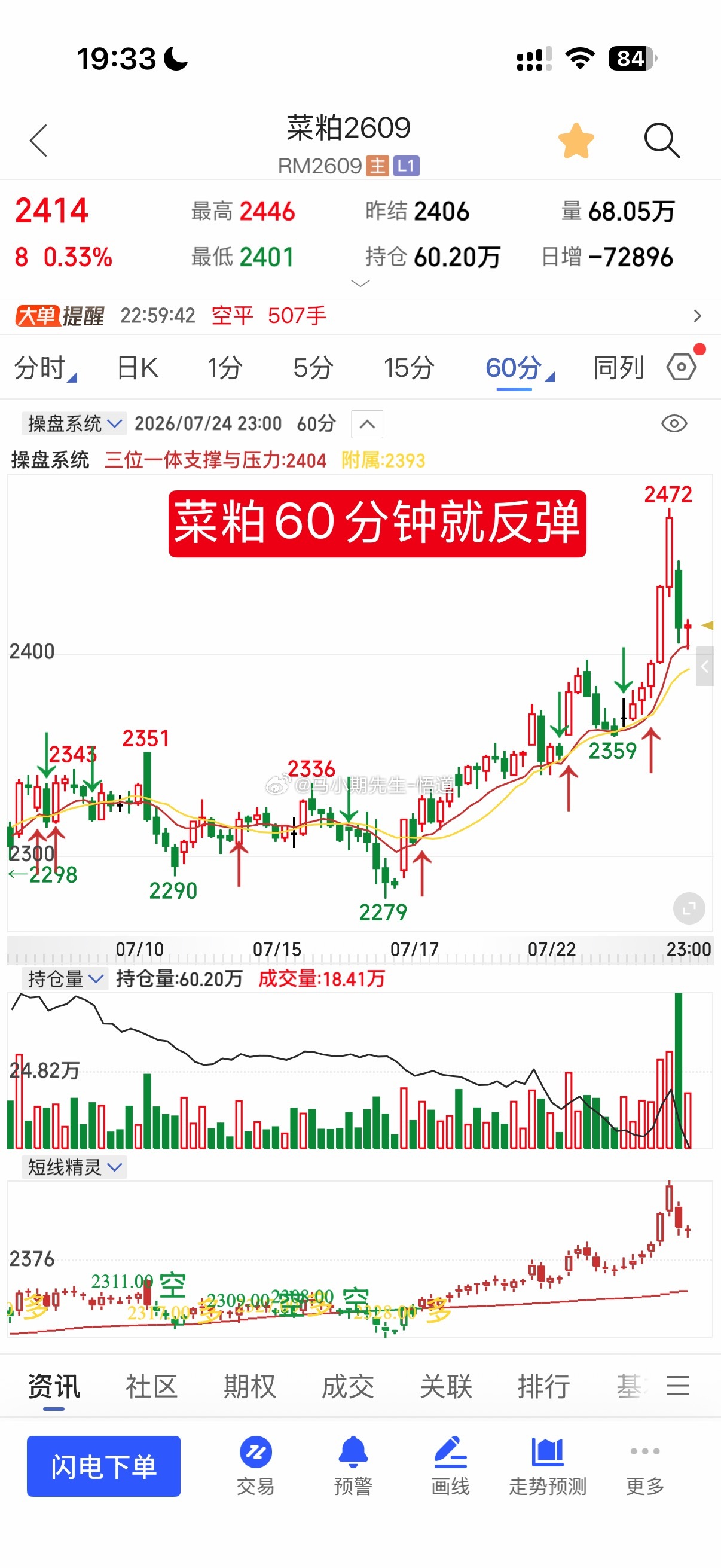Toggle the favorite star for 菜粕2609
Screen dimensions: 721x1568
pyautogui.click(x=576, y=141)
